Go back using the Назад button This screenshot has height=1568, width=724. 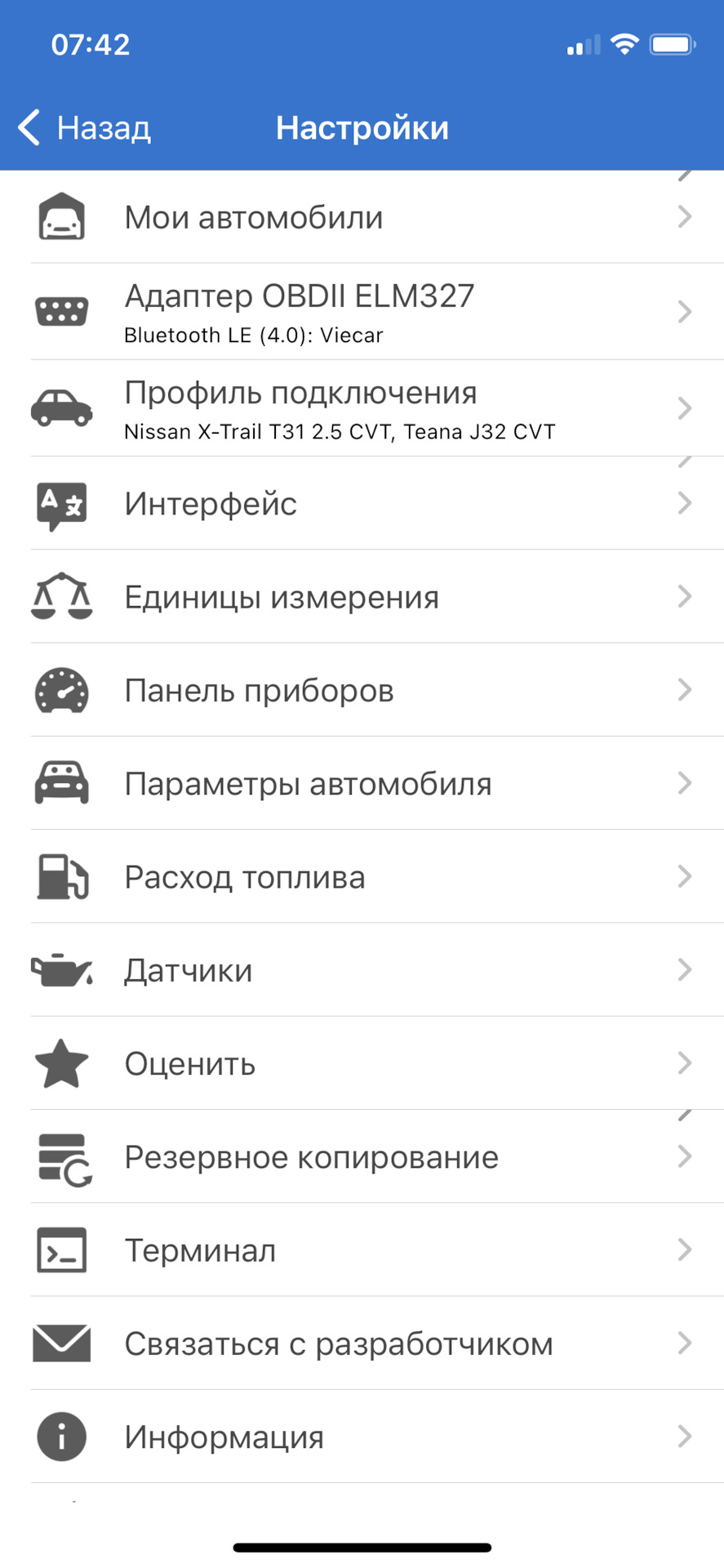[85, 128]
